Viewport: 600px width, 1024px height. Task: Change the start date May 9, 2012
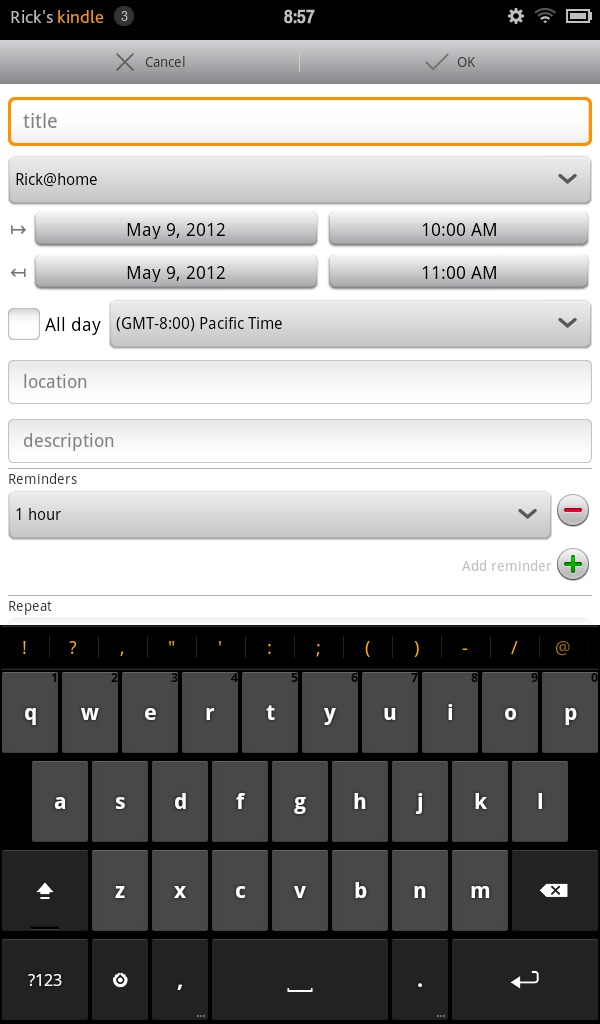tap(176, 230)
